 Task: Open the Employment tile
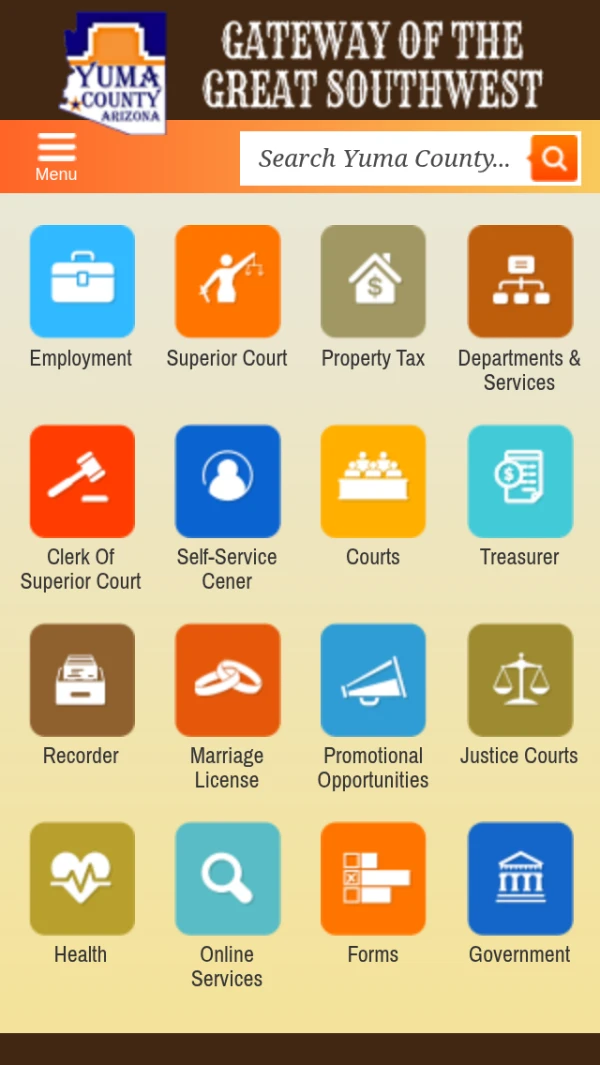point(81,282)
